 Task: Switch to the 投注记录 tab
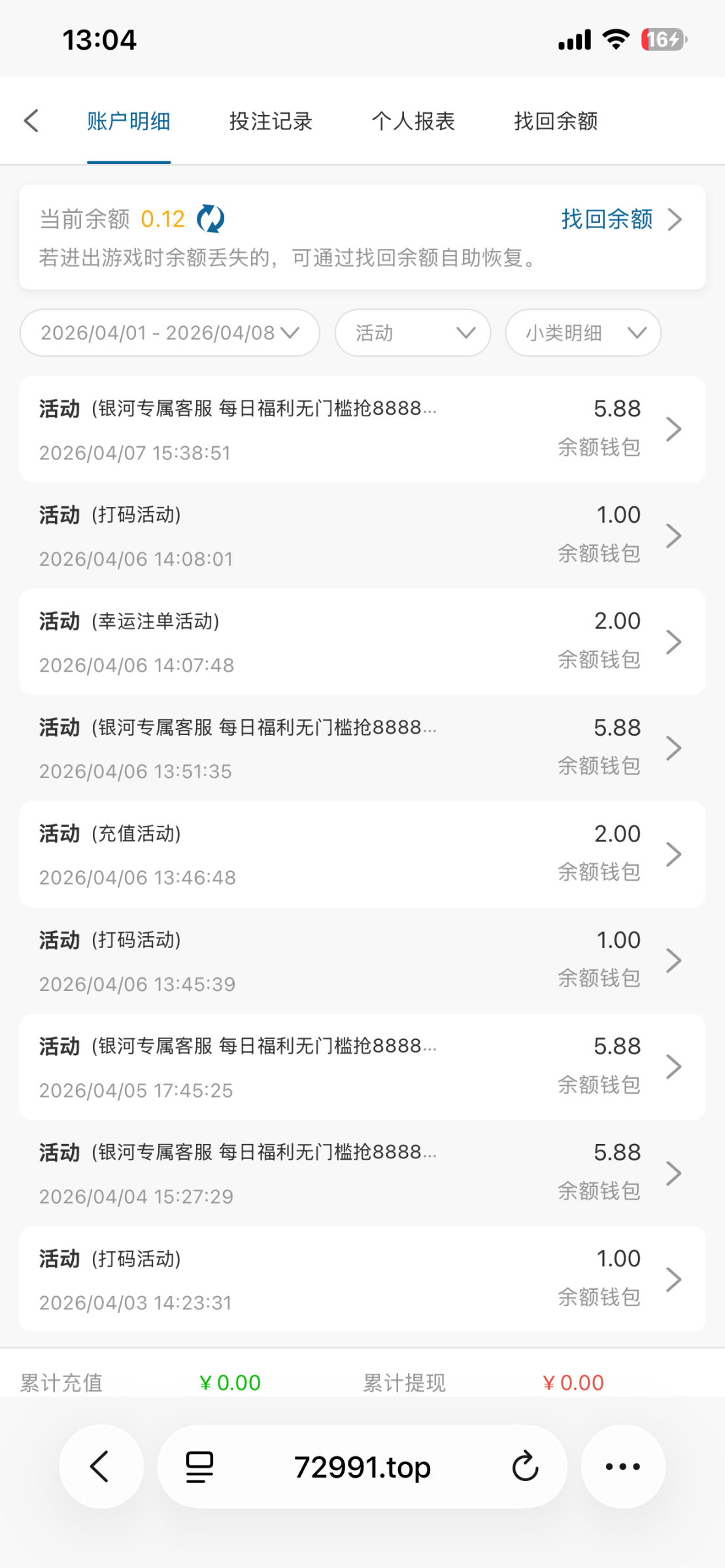(x=271, y=121)
